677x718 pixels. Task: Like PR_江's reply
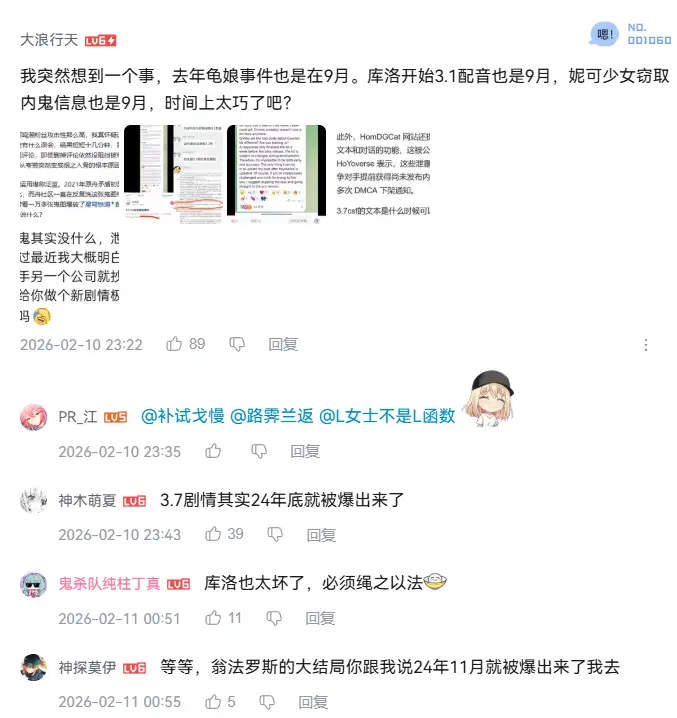point(213,451)
